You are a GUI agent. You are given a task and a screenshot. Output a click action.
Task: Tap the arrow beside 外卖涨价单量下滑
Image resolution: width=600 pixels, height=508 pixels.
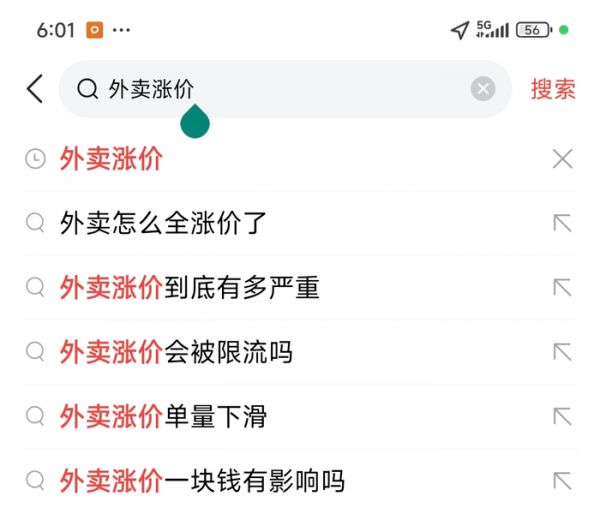click(x=562, y=417)
